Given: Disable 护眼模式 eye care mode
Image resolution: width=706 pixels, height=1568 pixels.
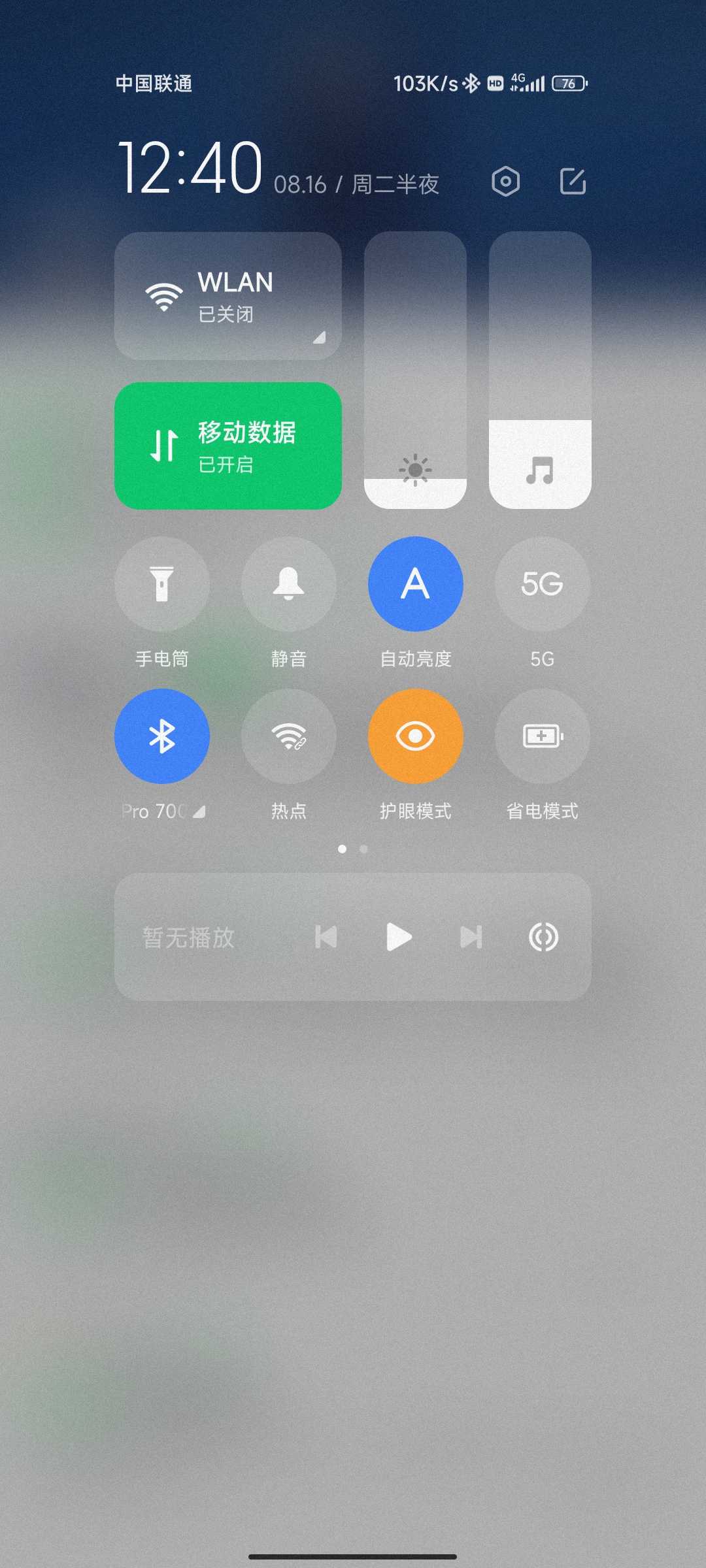Looking at the screenshot, I should [416, 736].
